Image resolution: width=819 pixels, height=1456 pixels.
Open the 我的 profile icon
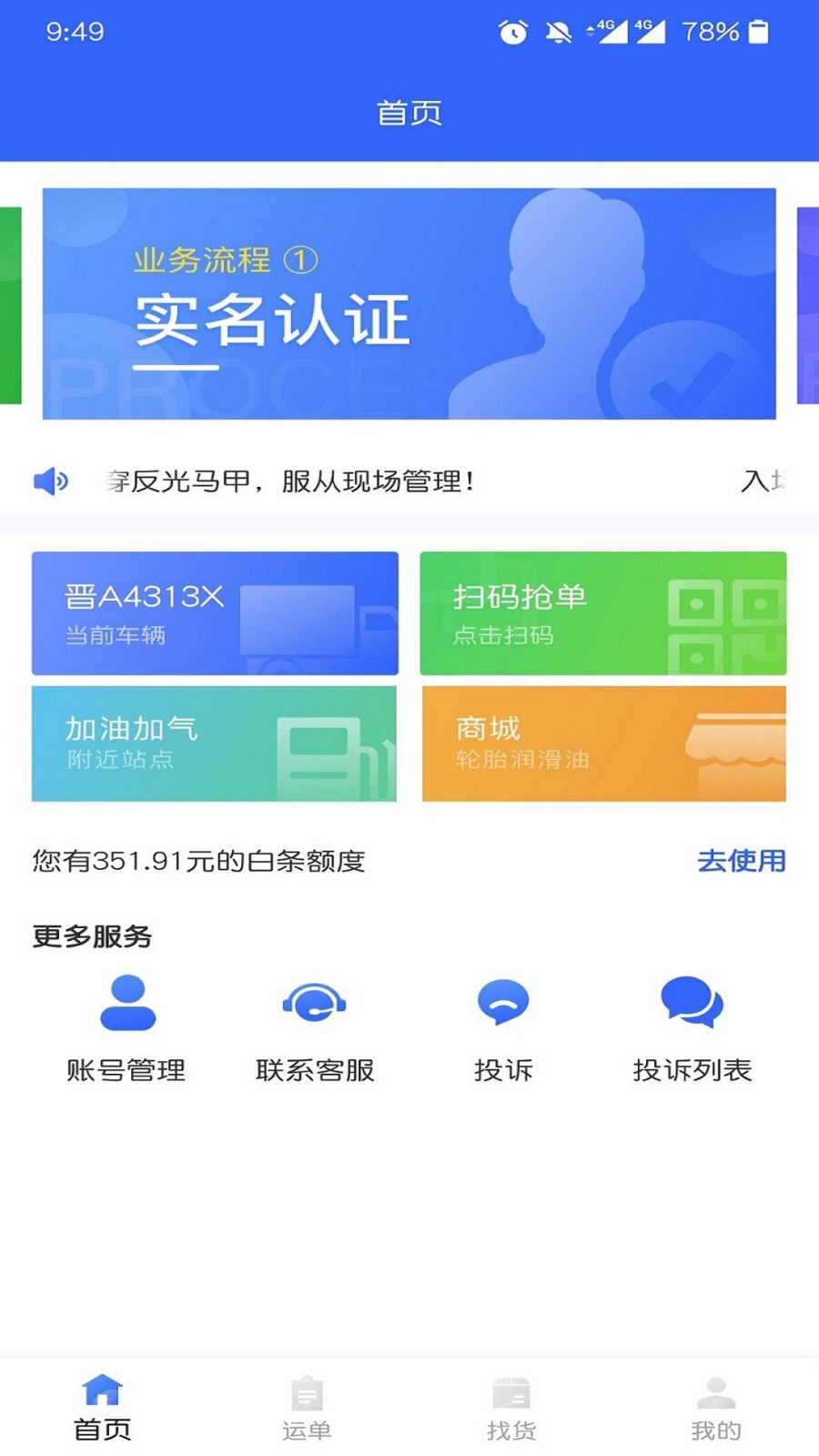[x=714, y=1397]
